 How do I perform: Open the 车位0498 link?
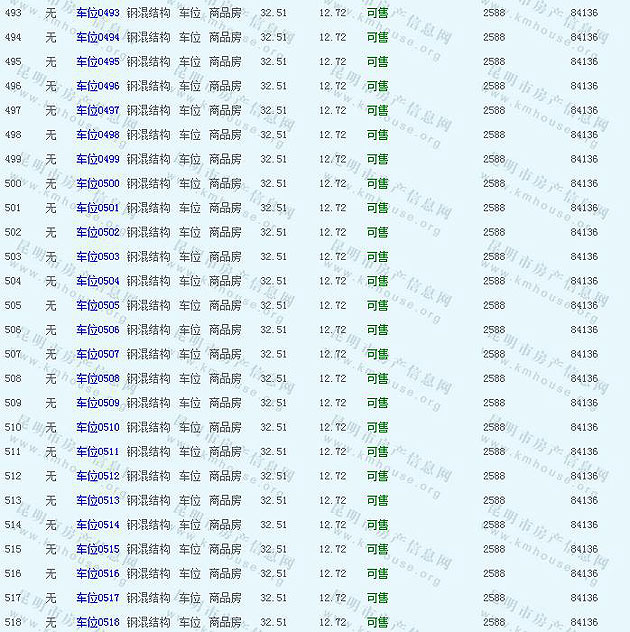97,135
